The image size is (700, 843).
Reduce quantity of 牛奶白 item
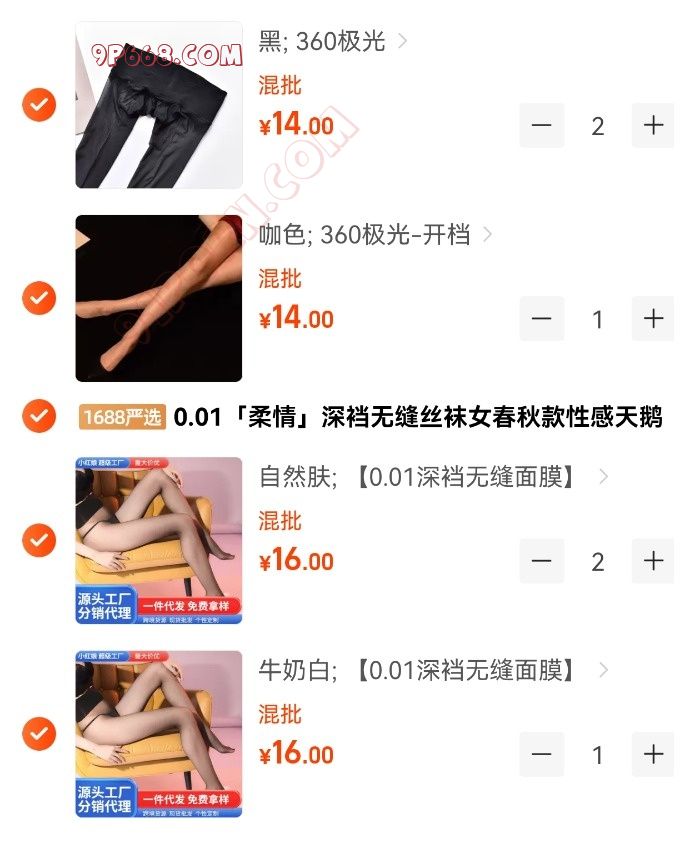pyautogui.click(x=542, y=755)
